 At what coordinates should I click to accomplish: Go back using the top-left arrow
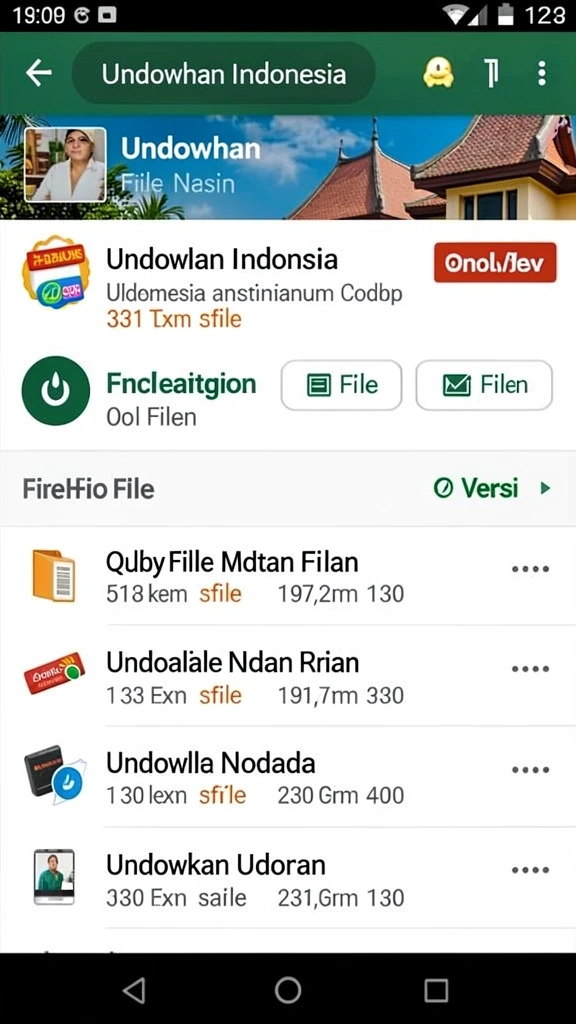click(x=39, y=73)
